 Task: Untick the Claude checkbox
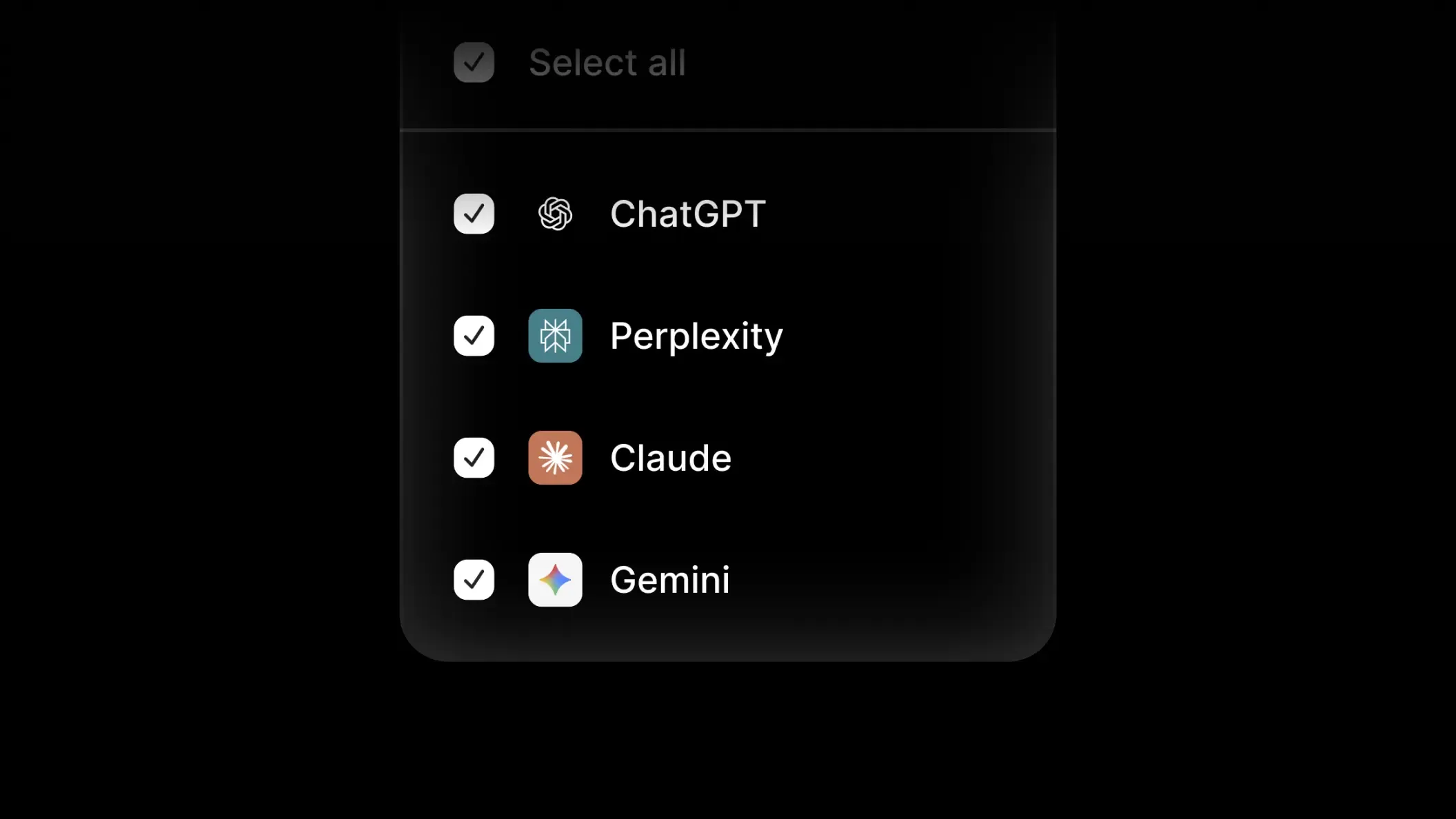coord(474,458)
